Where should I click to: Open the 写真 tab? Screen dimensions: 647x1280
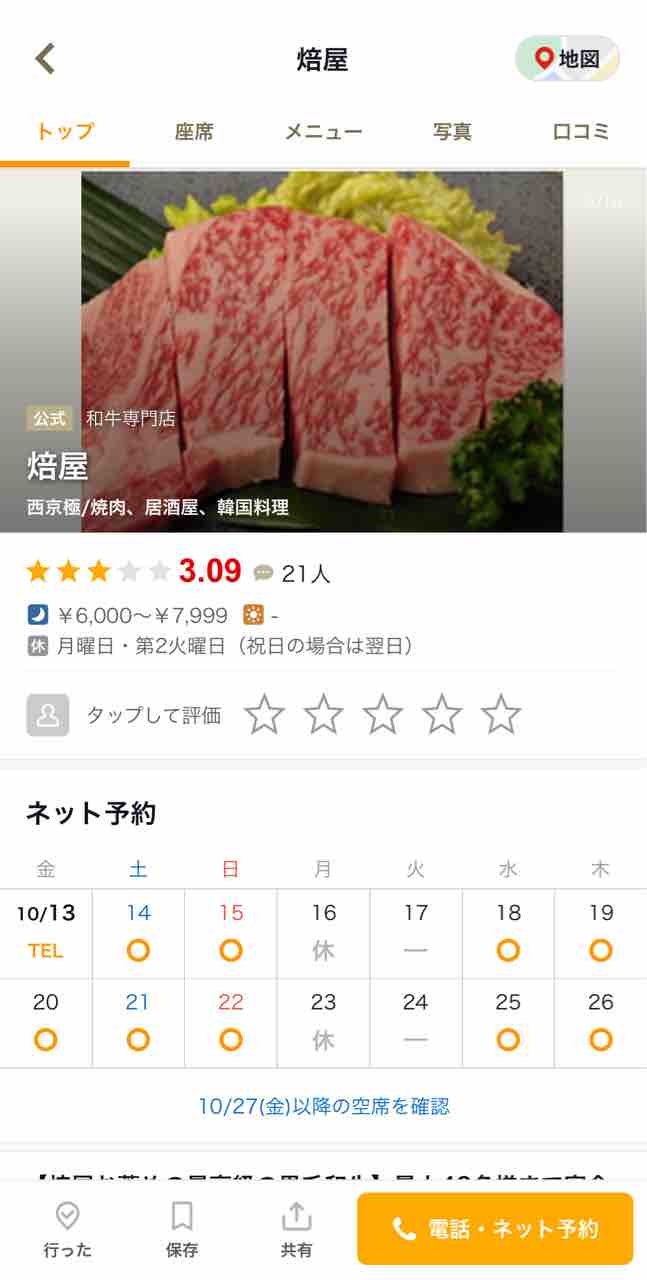click(x=452, y=132)
